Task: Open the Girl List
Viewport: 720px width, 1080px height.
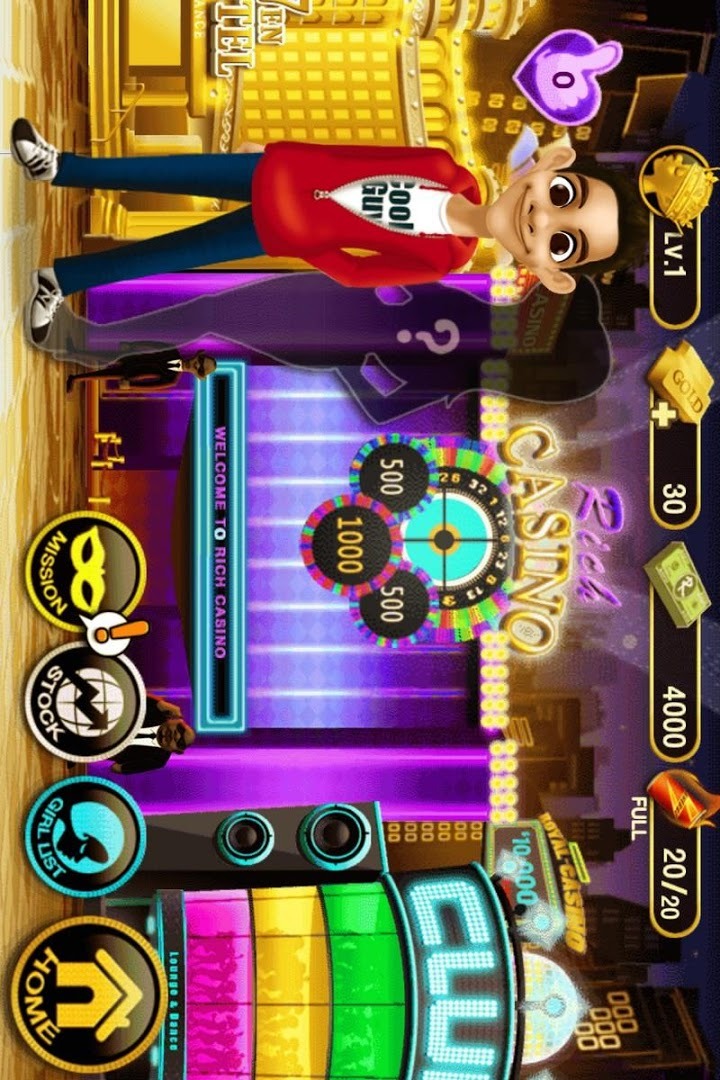Action: (x=83, y=836)
